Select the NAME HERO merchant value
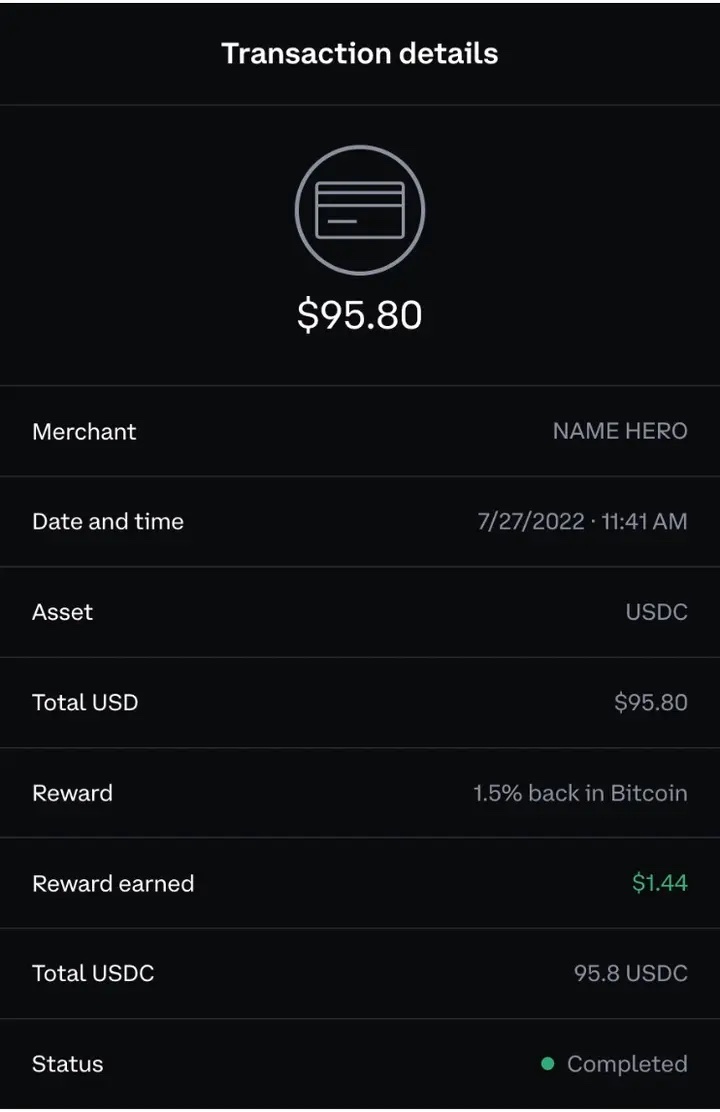The image size is (720, 1112). click(620, 431)
